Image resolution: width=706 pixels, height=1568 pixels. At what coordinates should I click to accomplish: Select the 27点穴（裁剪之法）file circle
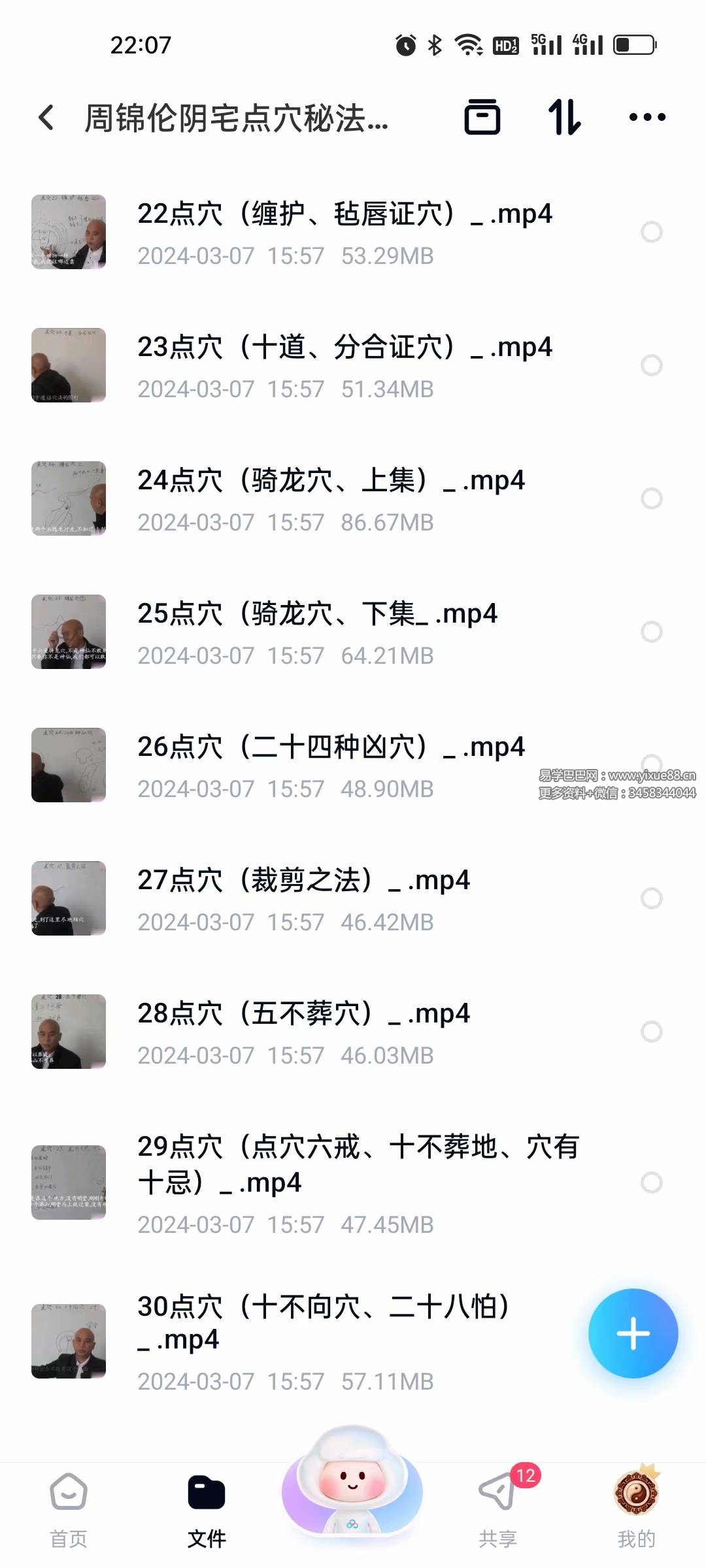coord(651,898)
